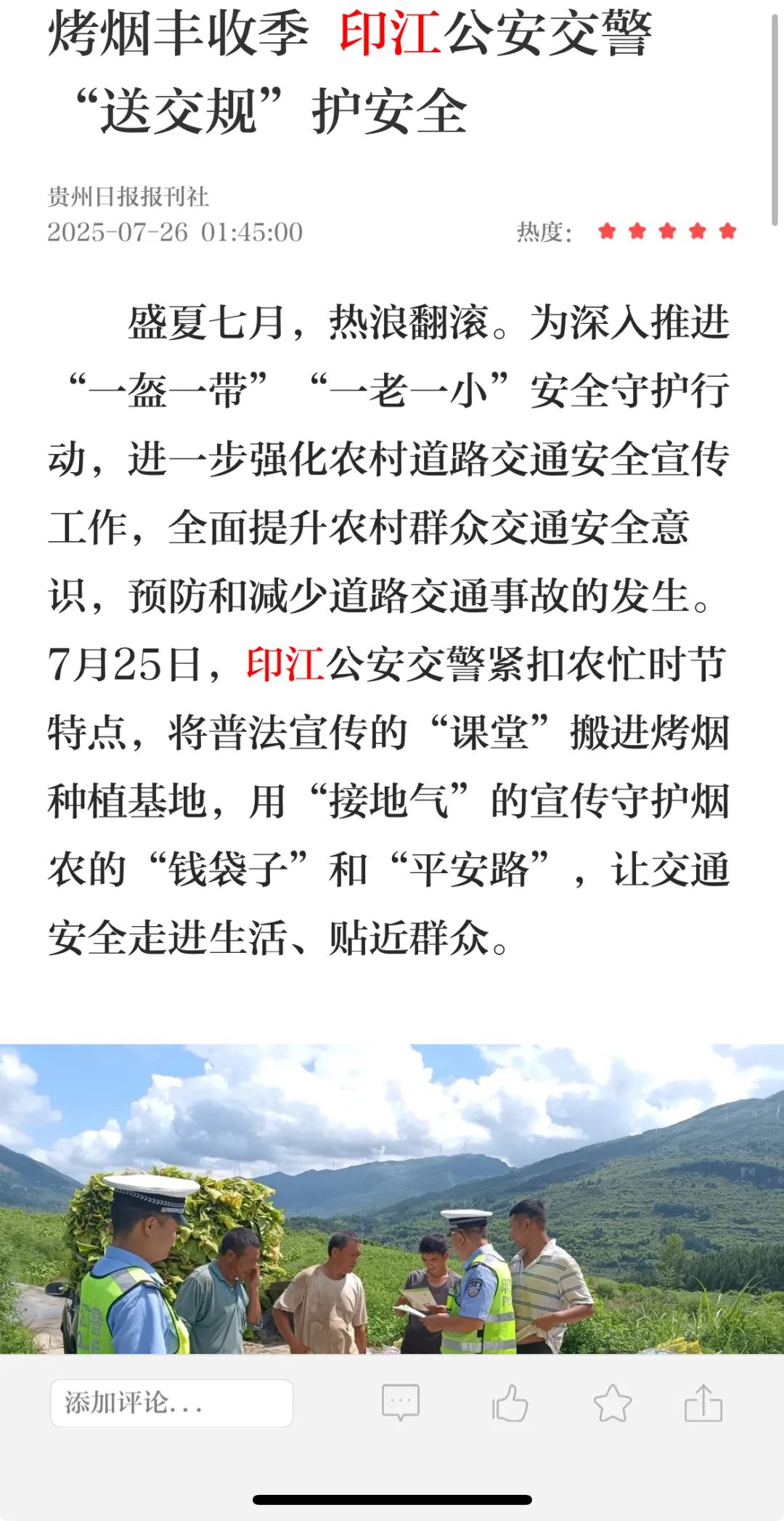
Task: Open the comments bubble icon
Action: (x=401, y=1403)
